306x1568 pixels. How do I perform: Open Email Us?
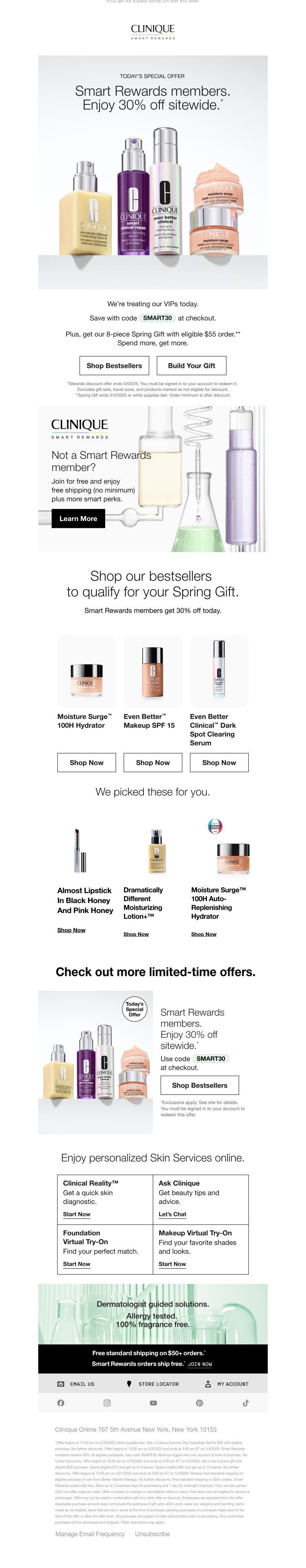[x=76, y=1384]
